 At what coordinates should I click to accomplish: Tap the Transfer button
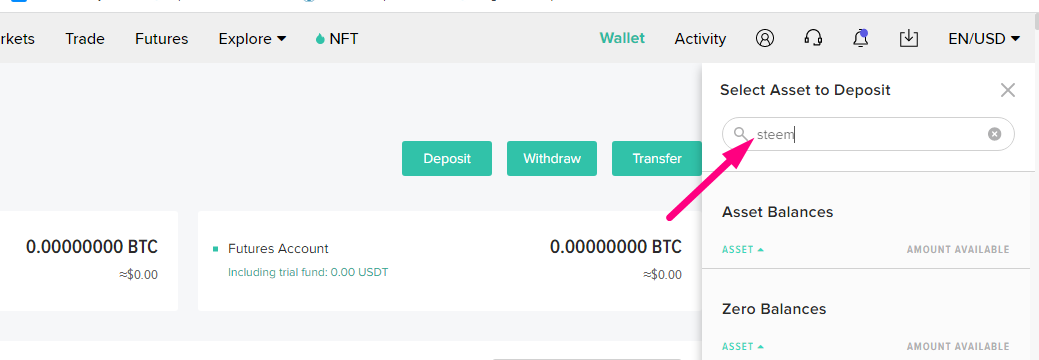(x=657, y=158)
